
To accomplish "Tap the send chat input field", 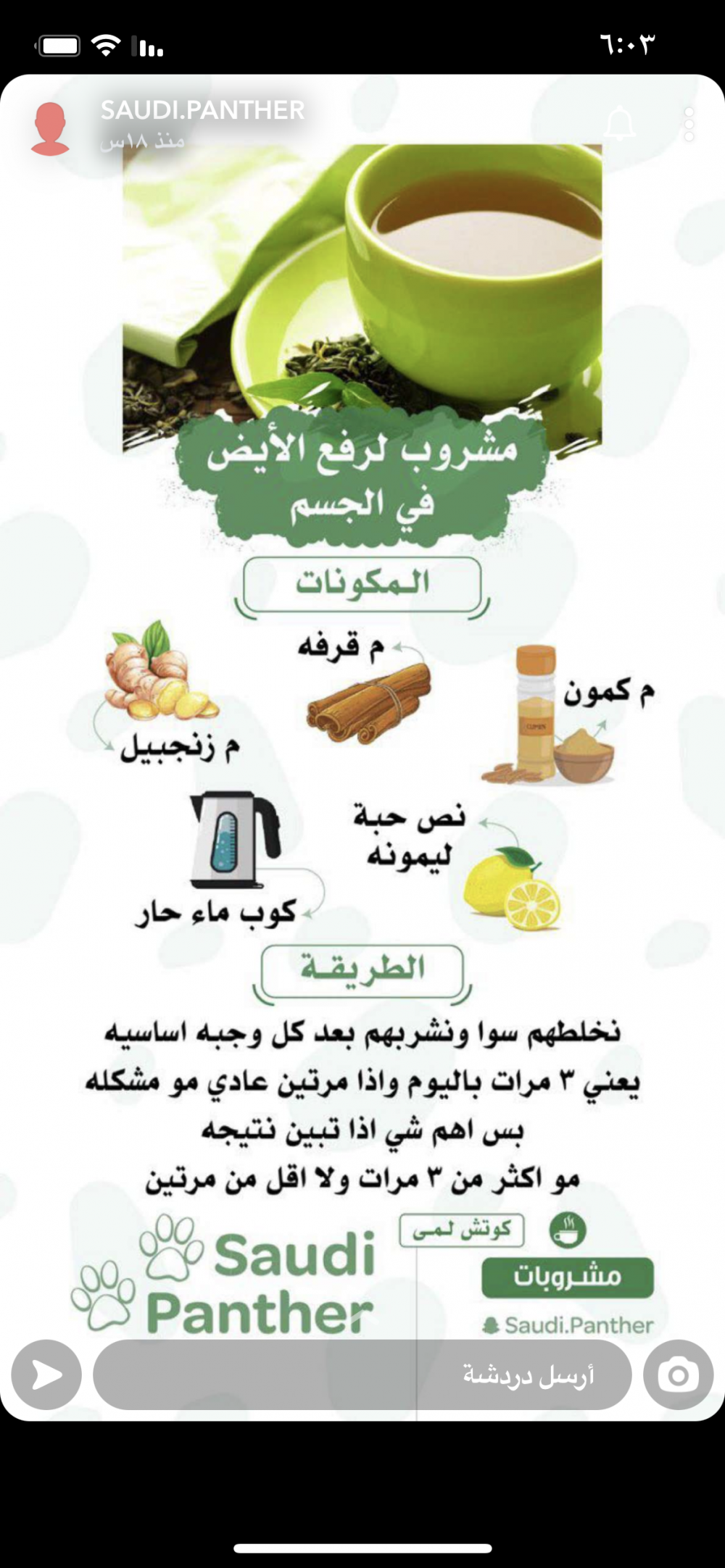I will click(362, 1375).
